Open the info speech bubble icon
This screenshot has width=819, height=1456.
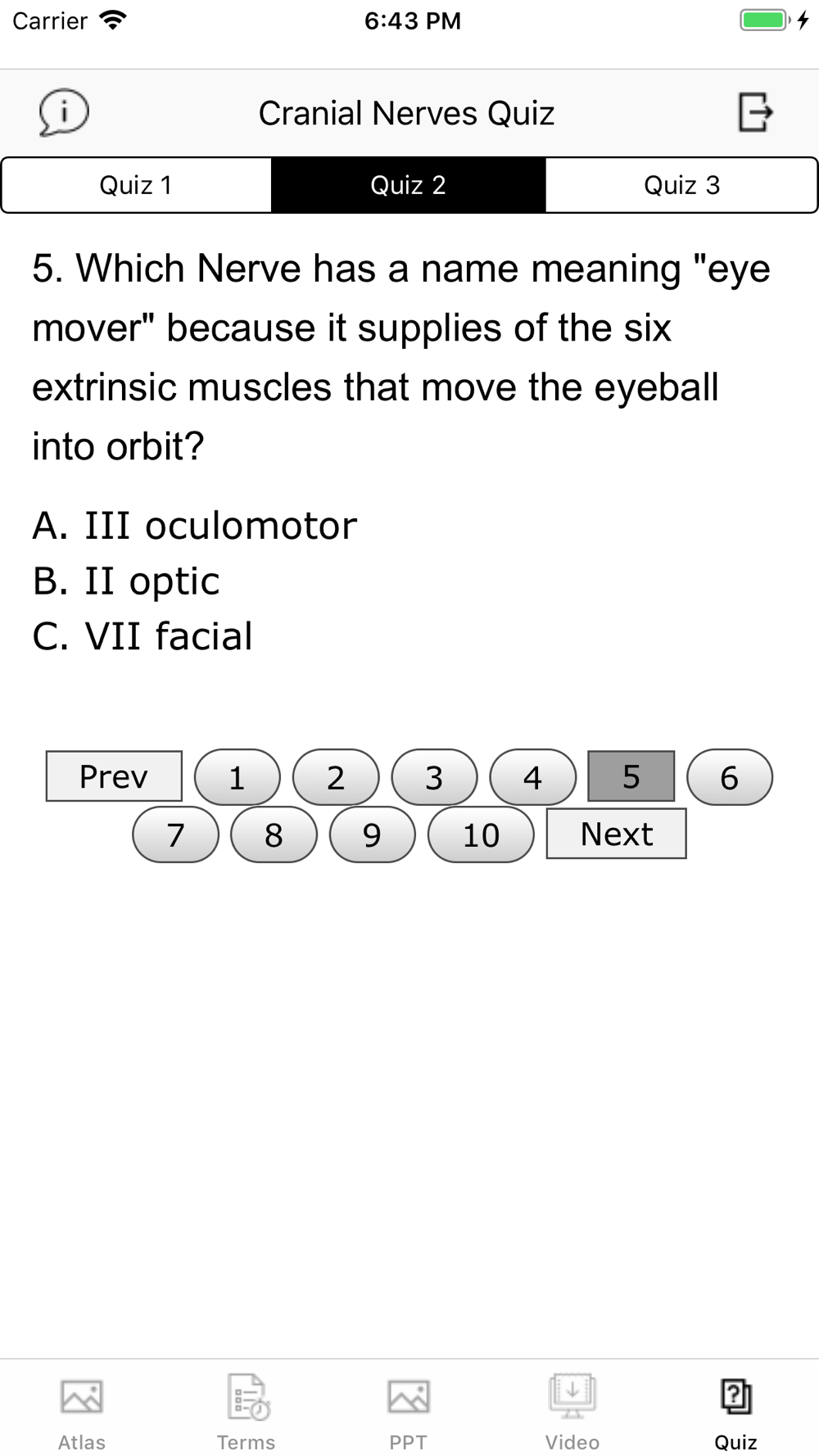coord(63,112)
